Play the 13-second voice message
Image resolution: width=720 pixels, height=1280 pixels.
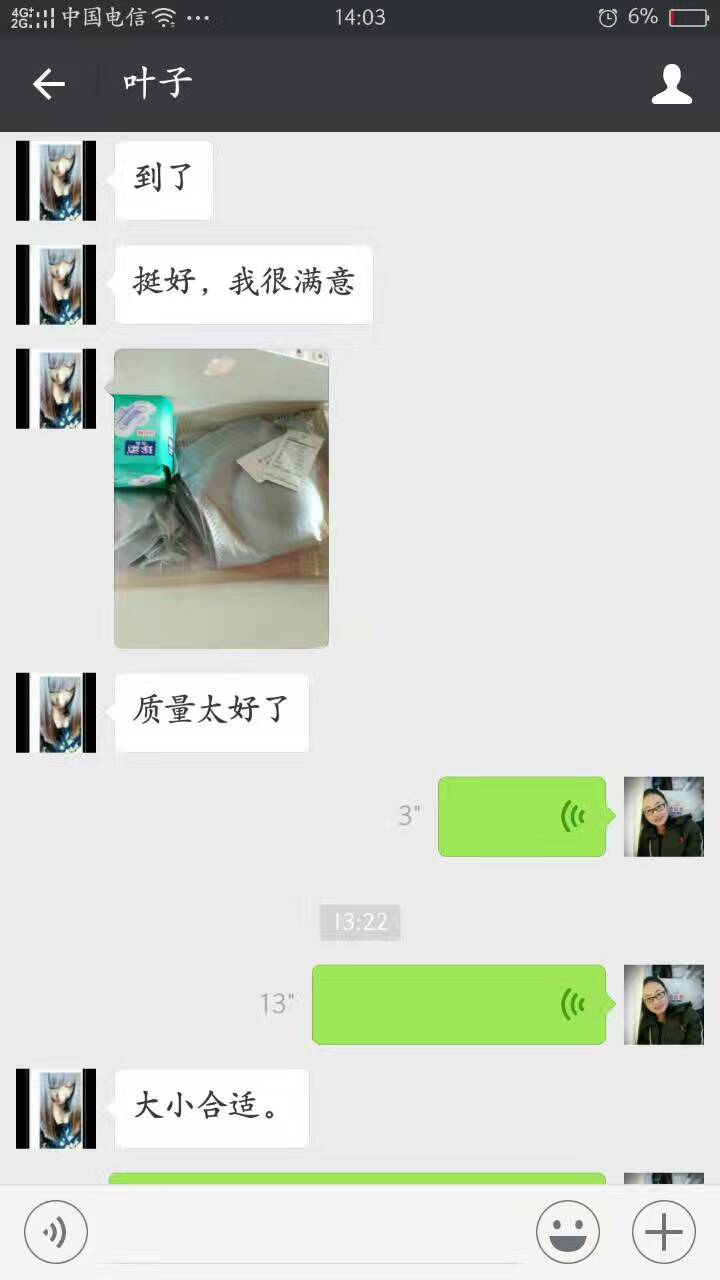(x=458, y=1004)
